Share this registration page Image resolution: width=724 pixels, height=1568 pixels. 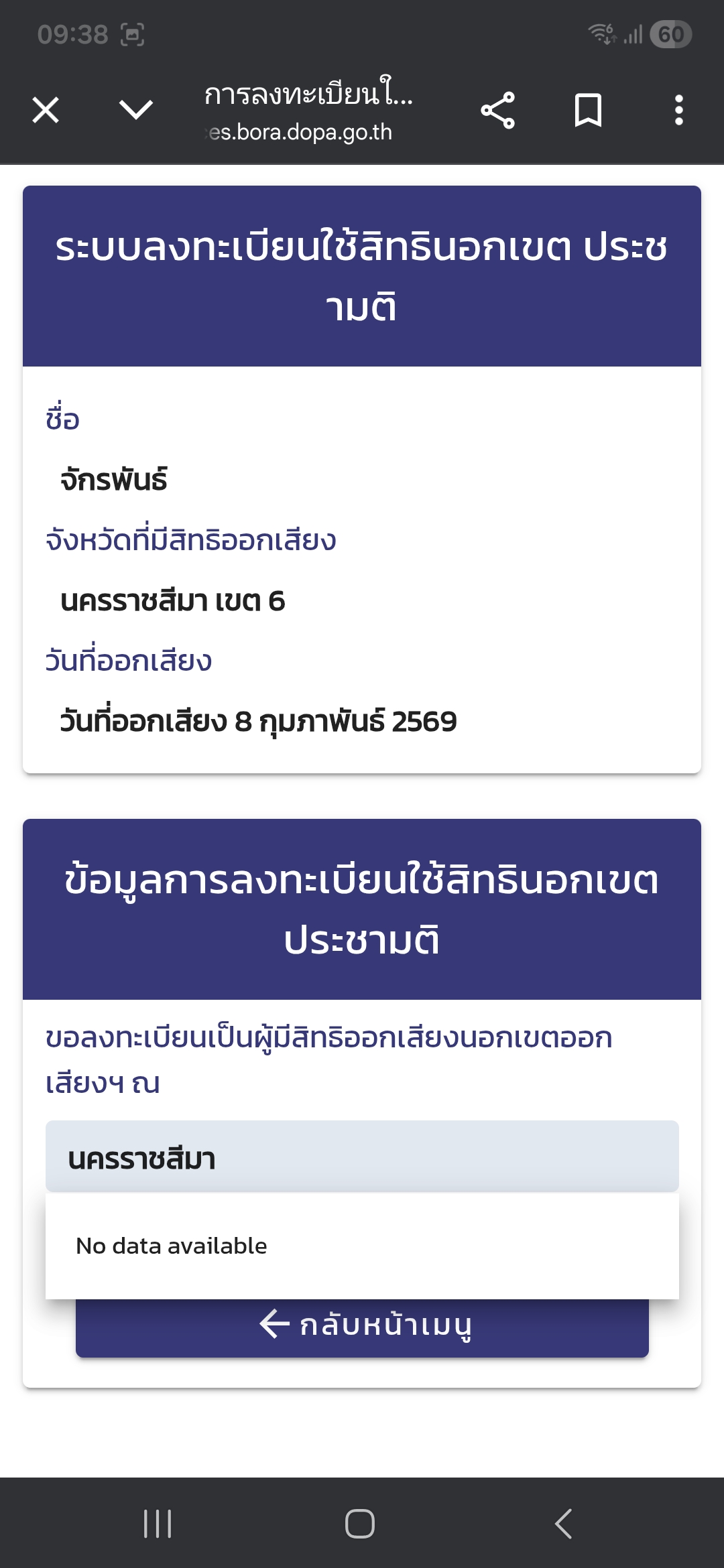coord(497,110)
